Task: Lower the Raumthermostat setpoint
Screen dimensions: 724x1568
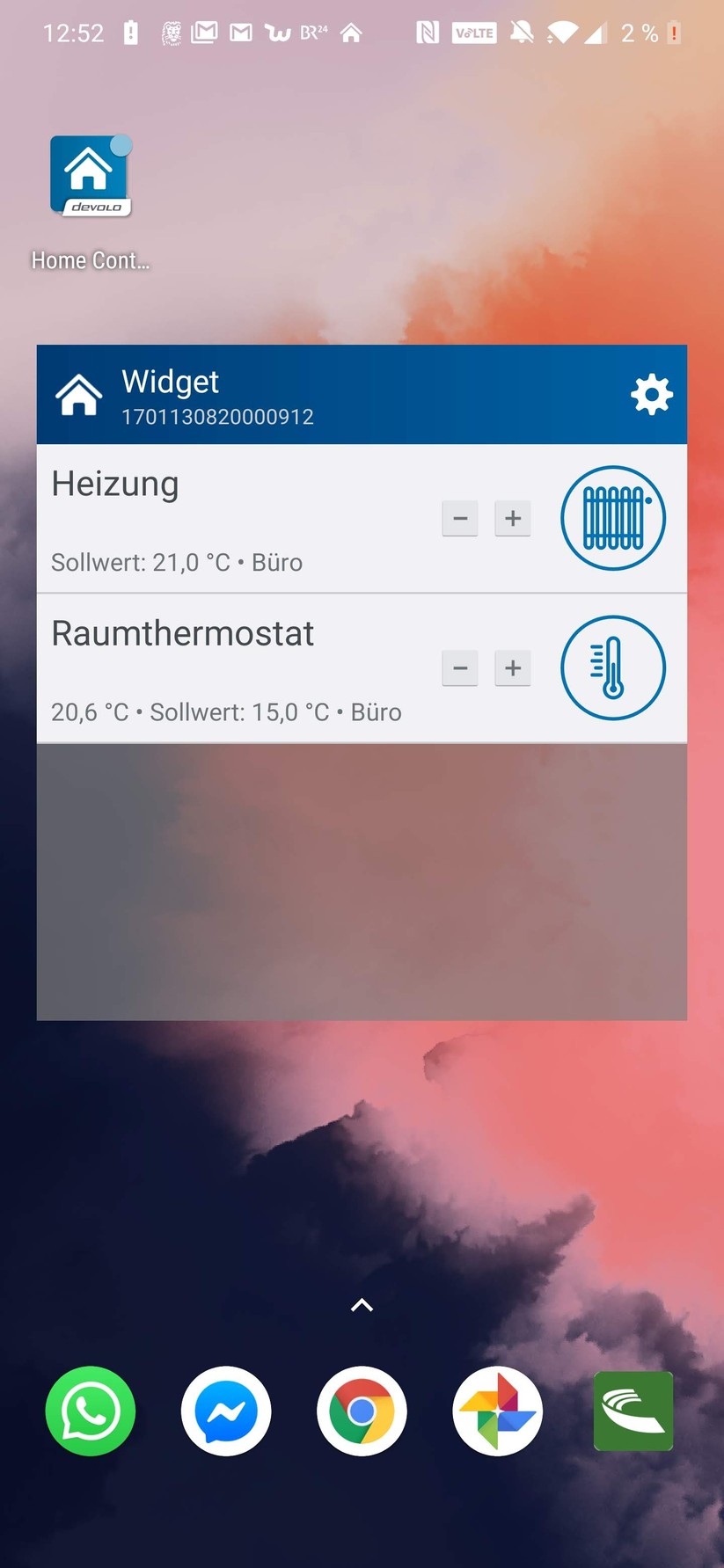Action: pos(459,667)
